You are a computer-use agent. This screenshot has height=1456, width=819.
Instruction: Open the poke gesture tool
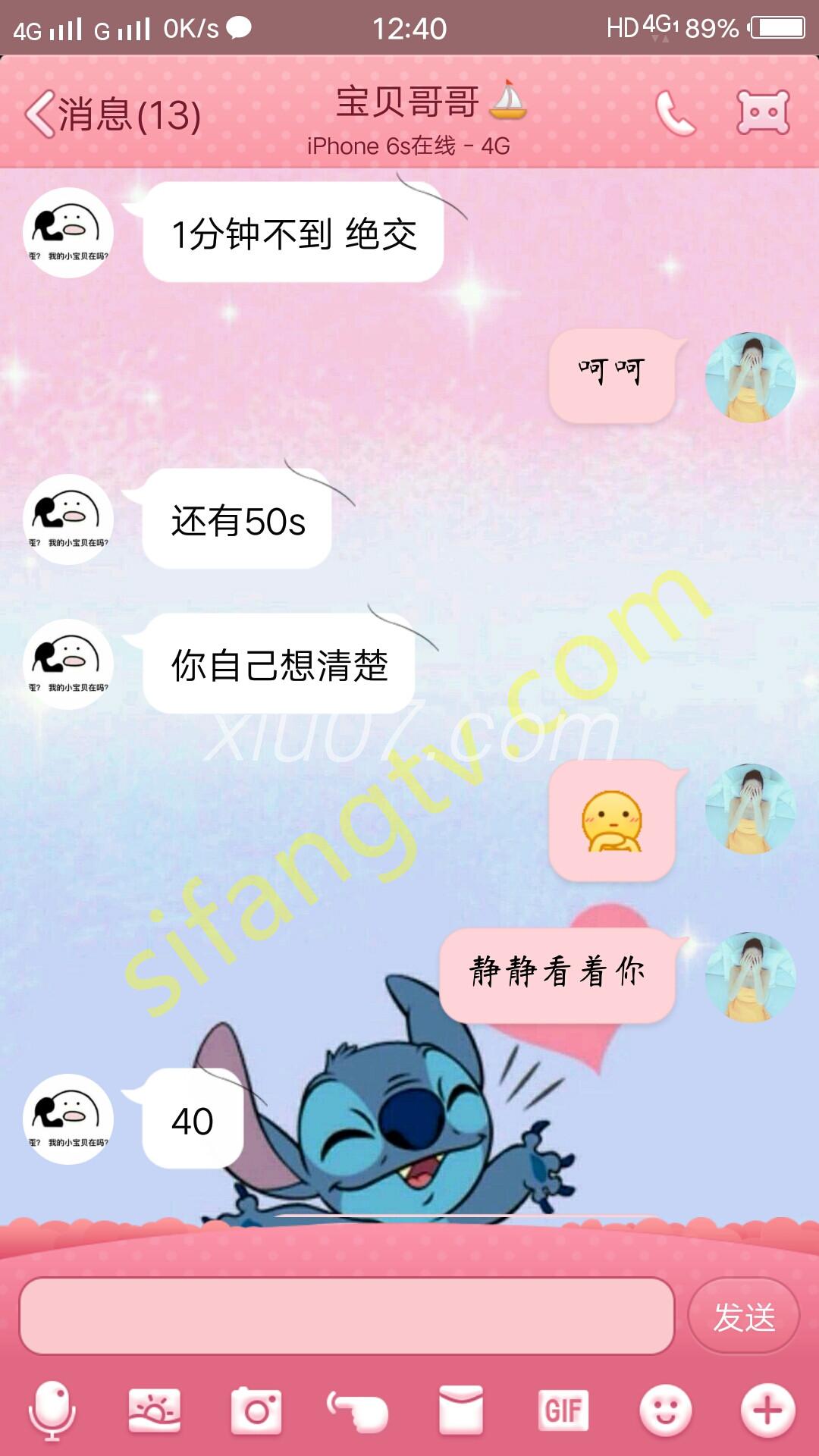click(x=358, y=1410)
